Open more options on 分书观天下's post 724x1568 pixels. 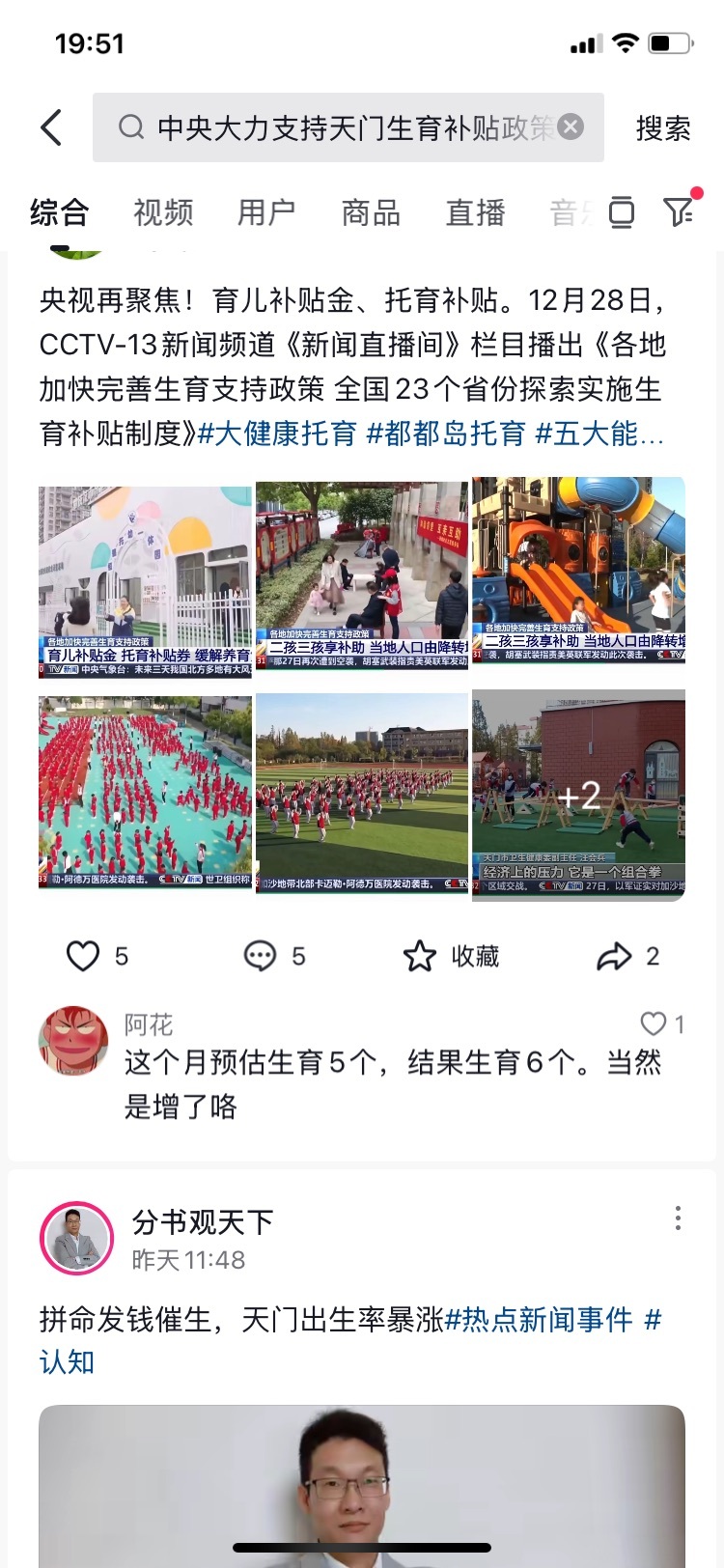point(679,1218)
